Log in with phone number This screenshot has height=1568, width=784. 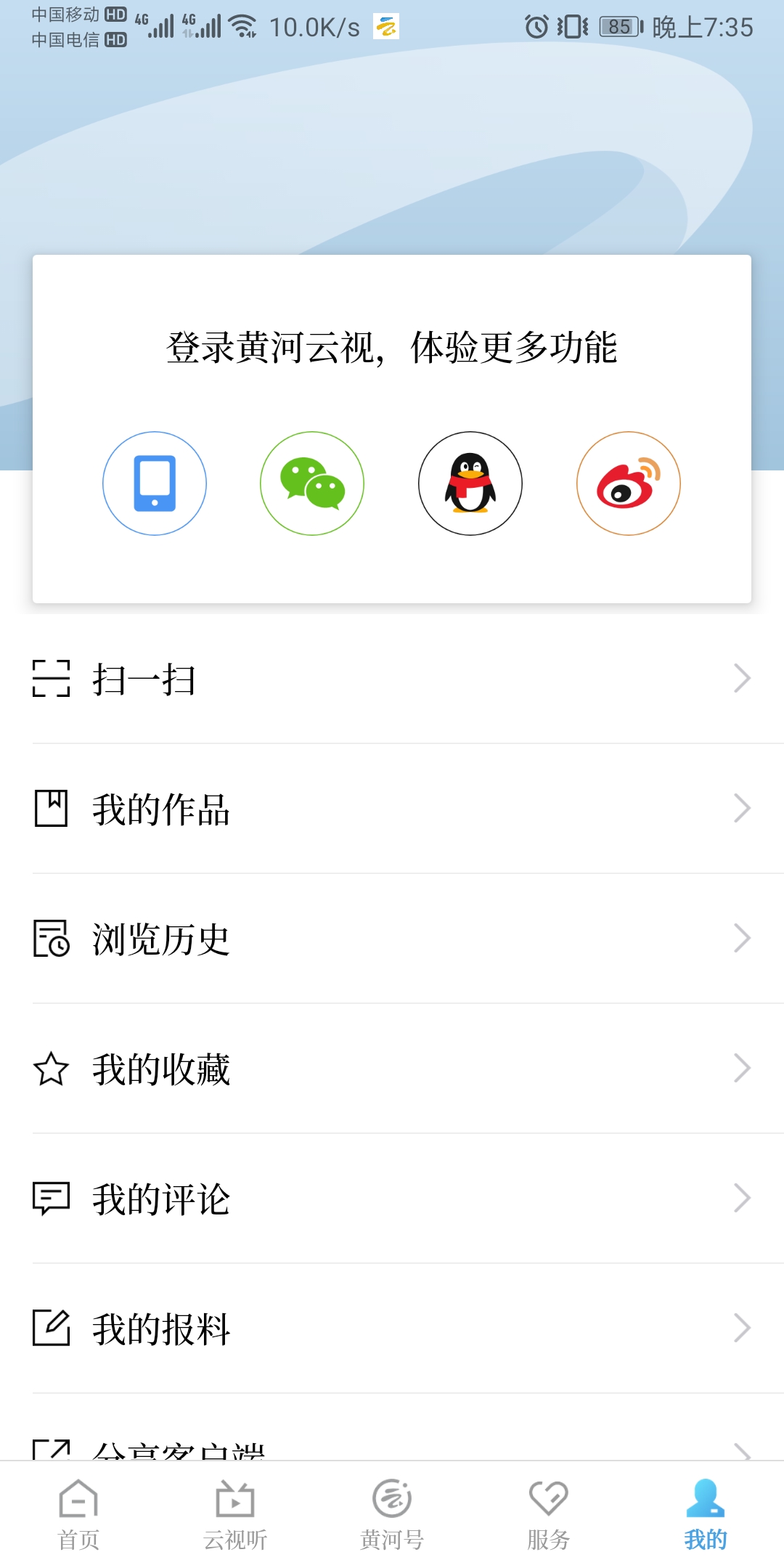pos(155,483)
